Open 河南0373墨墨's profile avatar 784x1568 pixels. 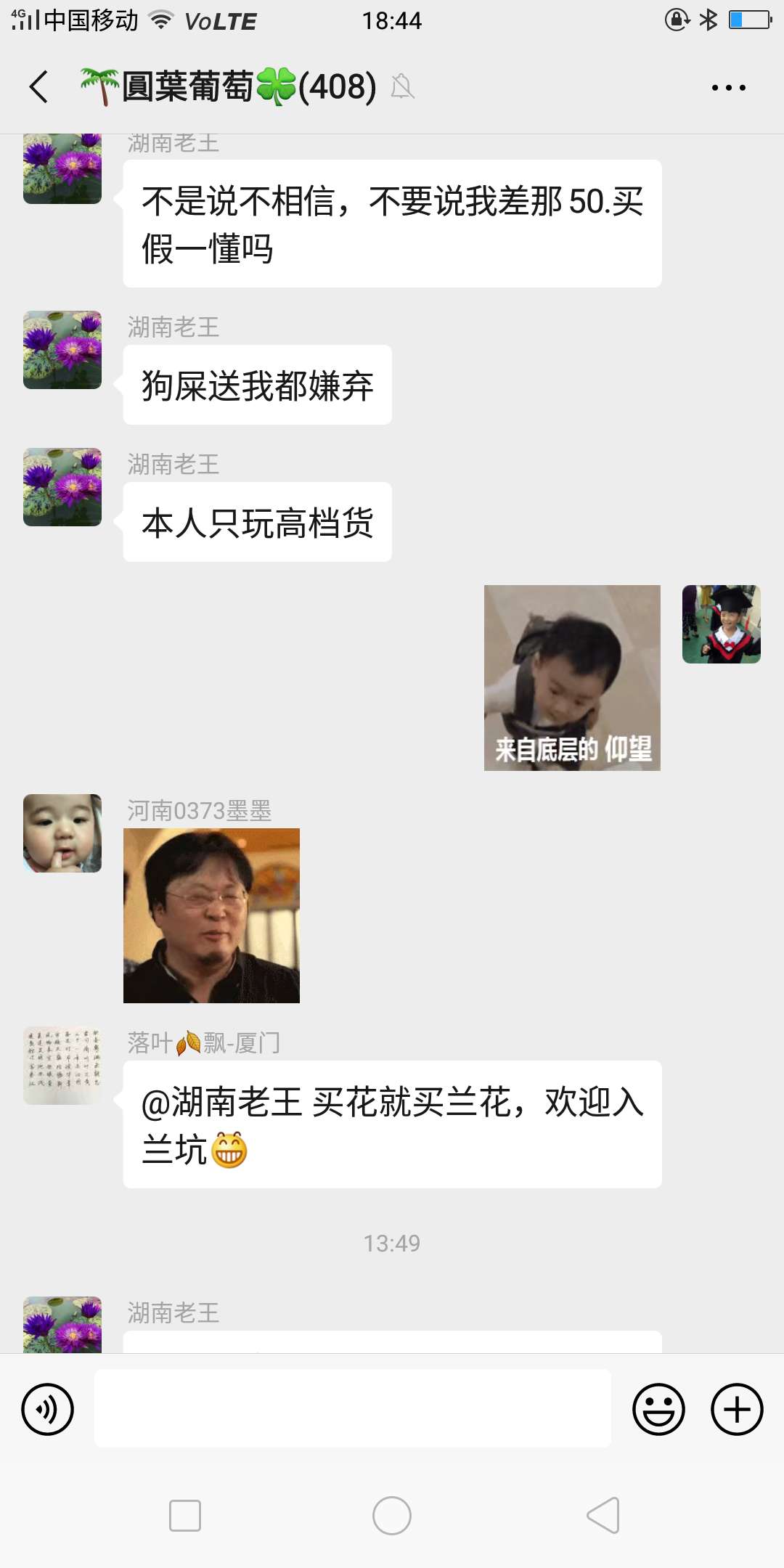click(62, 833)
